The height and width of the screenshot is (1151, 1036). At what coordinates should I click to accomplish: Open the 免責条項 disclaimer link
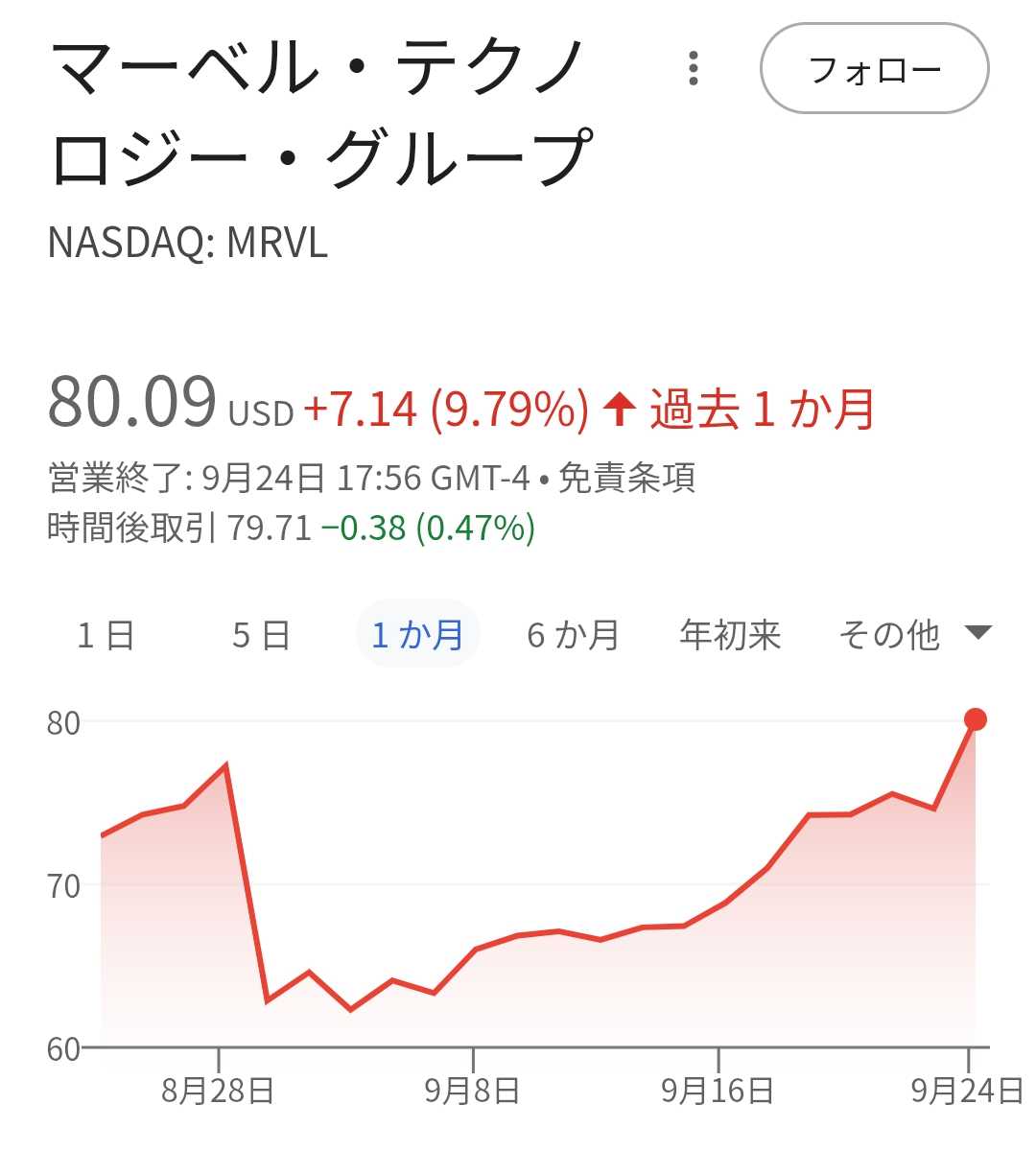click(626, 478)
